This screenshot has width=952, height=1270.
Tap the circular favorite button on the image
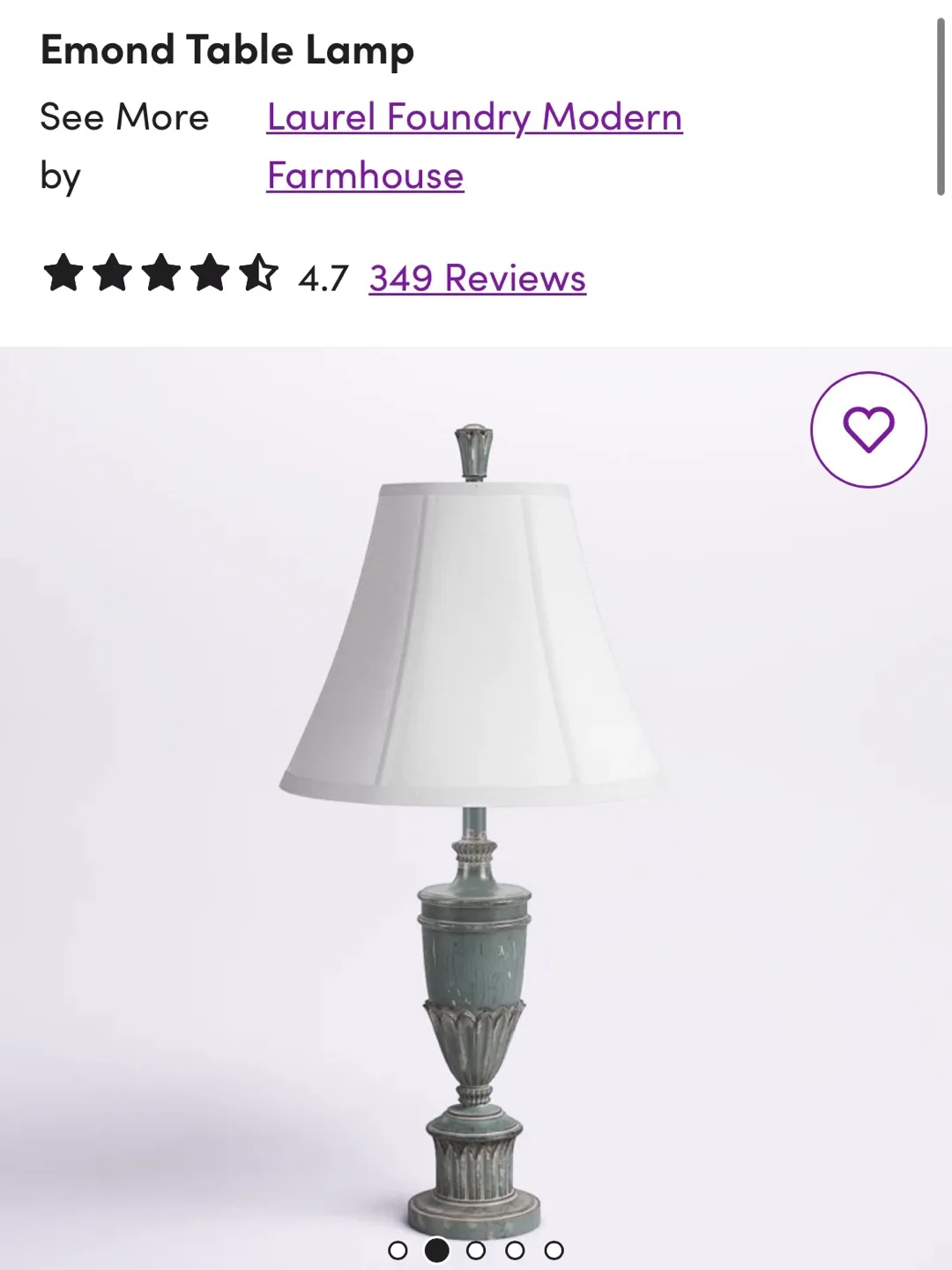pos(867,430)
